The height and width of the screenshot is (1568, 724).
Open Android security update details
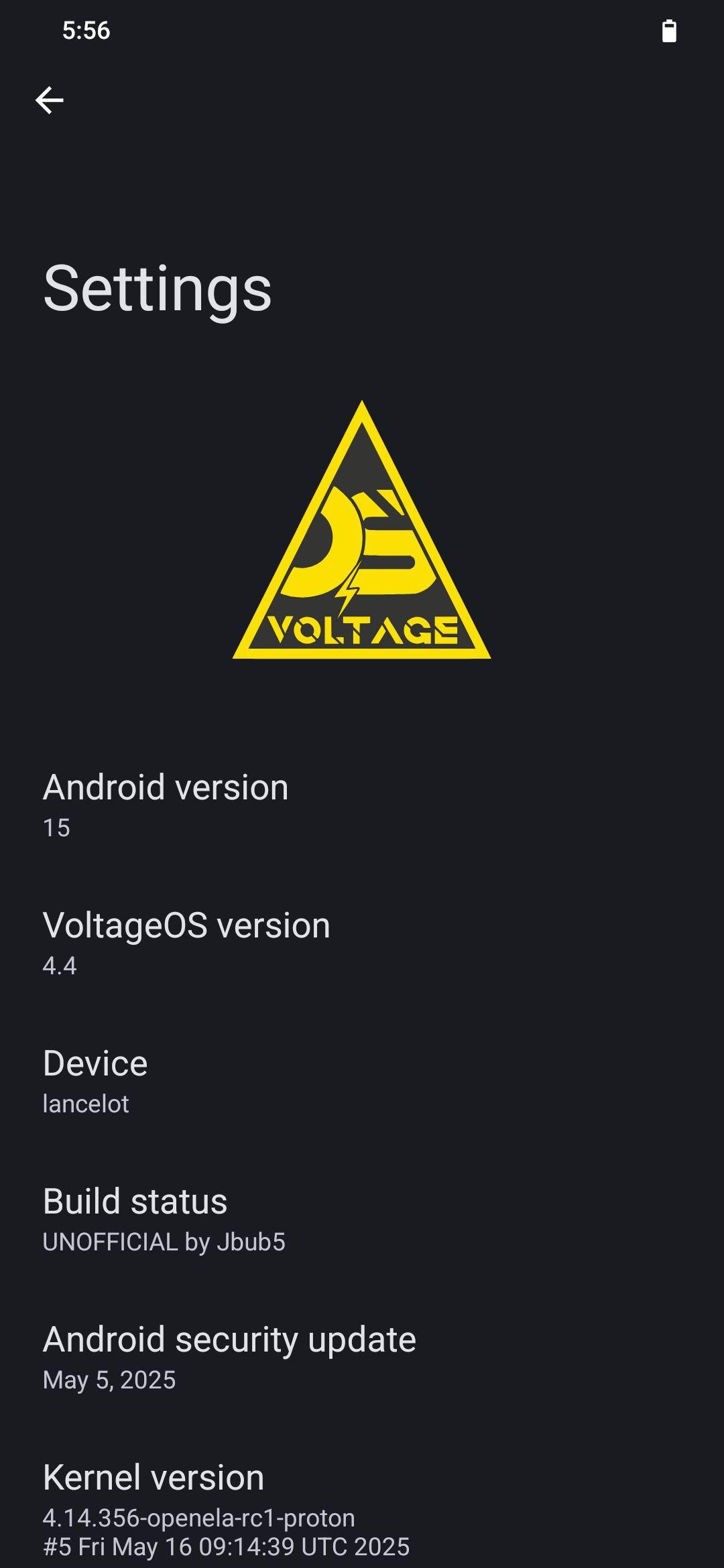pyautogui.click(x=362, y=1358)
